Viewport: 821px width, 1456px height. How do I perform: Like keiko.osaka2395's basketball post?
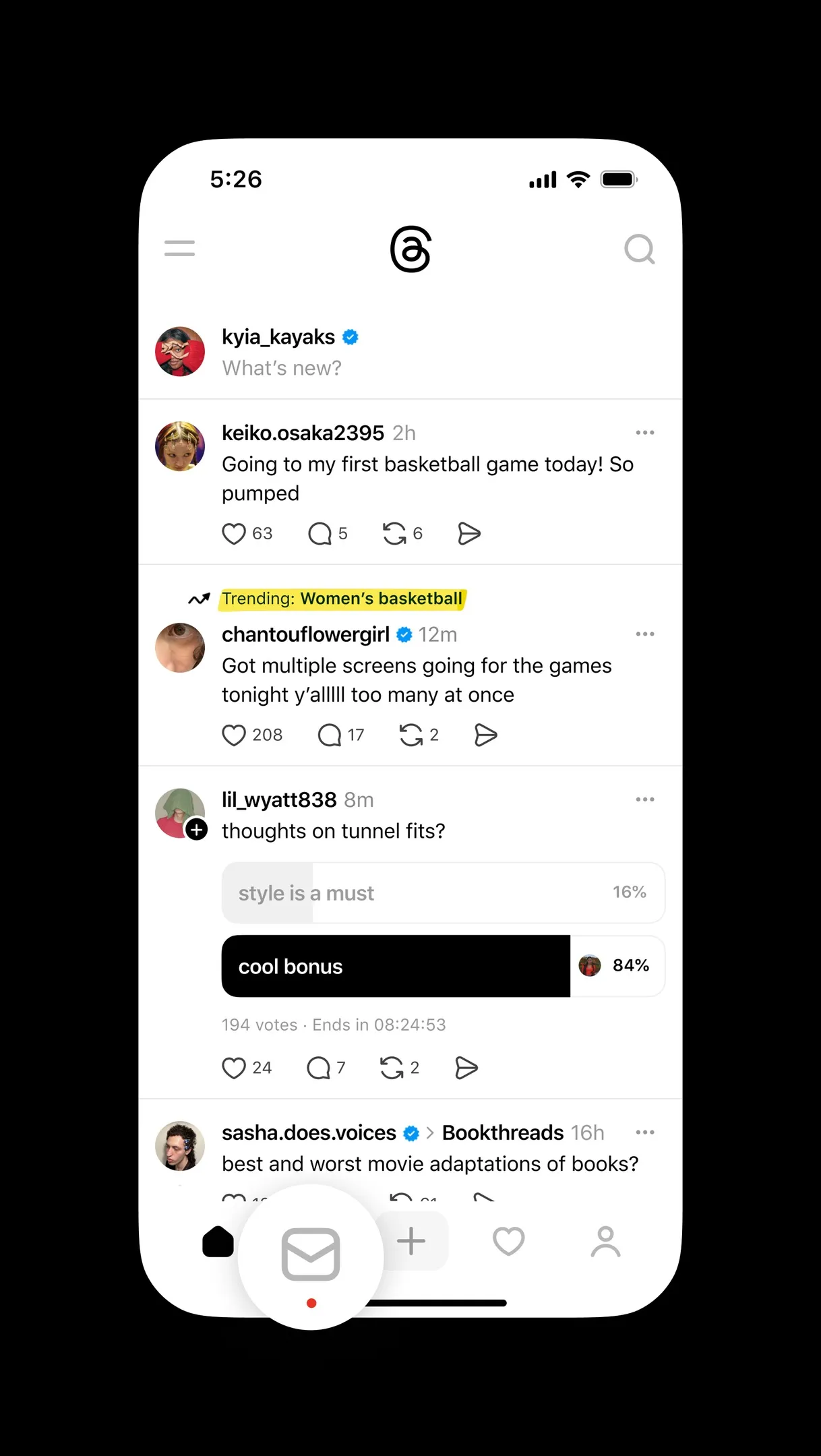(233, 534)
